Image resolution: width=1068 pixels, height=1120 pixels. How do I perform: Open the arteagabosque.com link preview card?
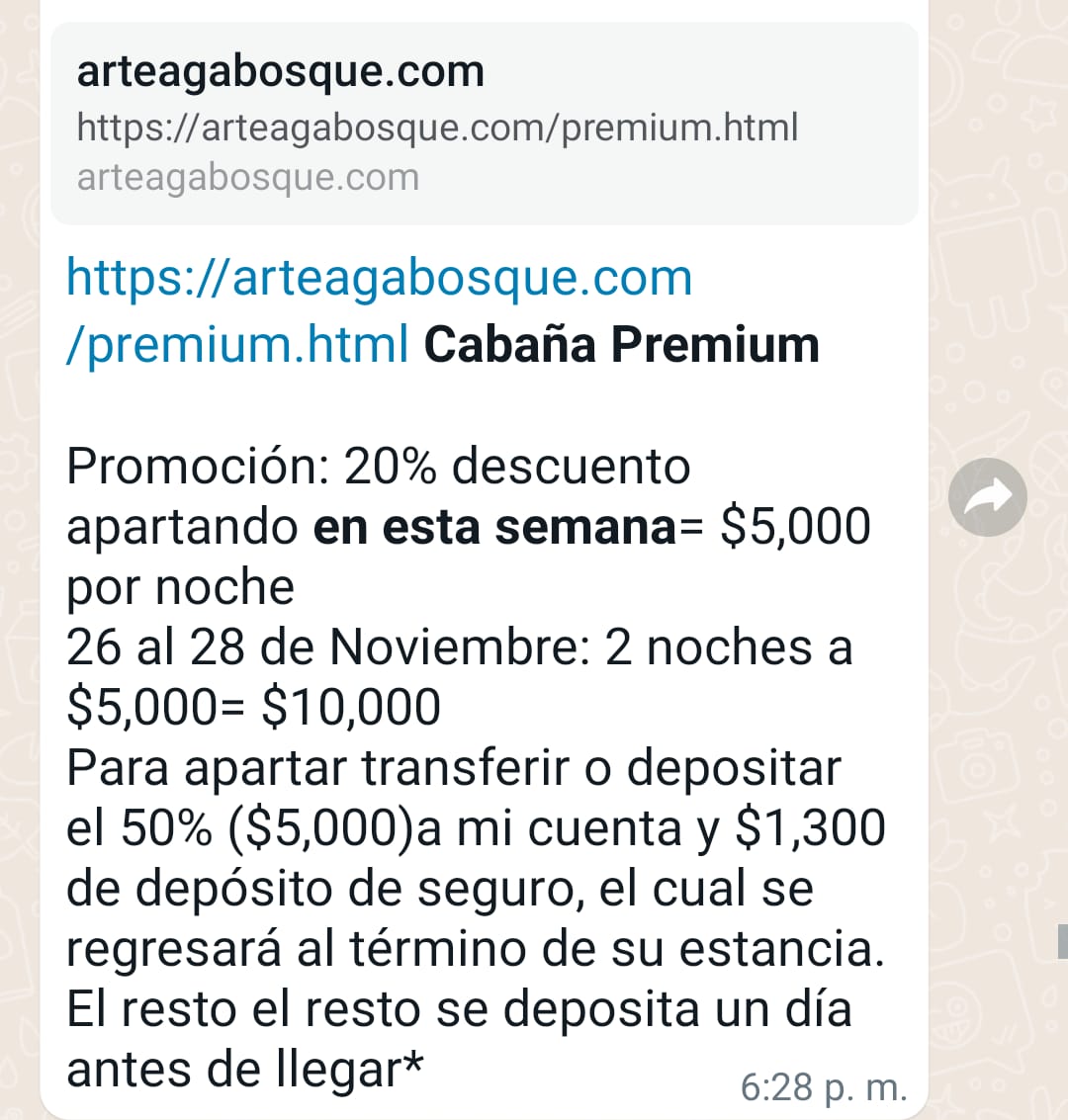(484, 124)
